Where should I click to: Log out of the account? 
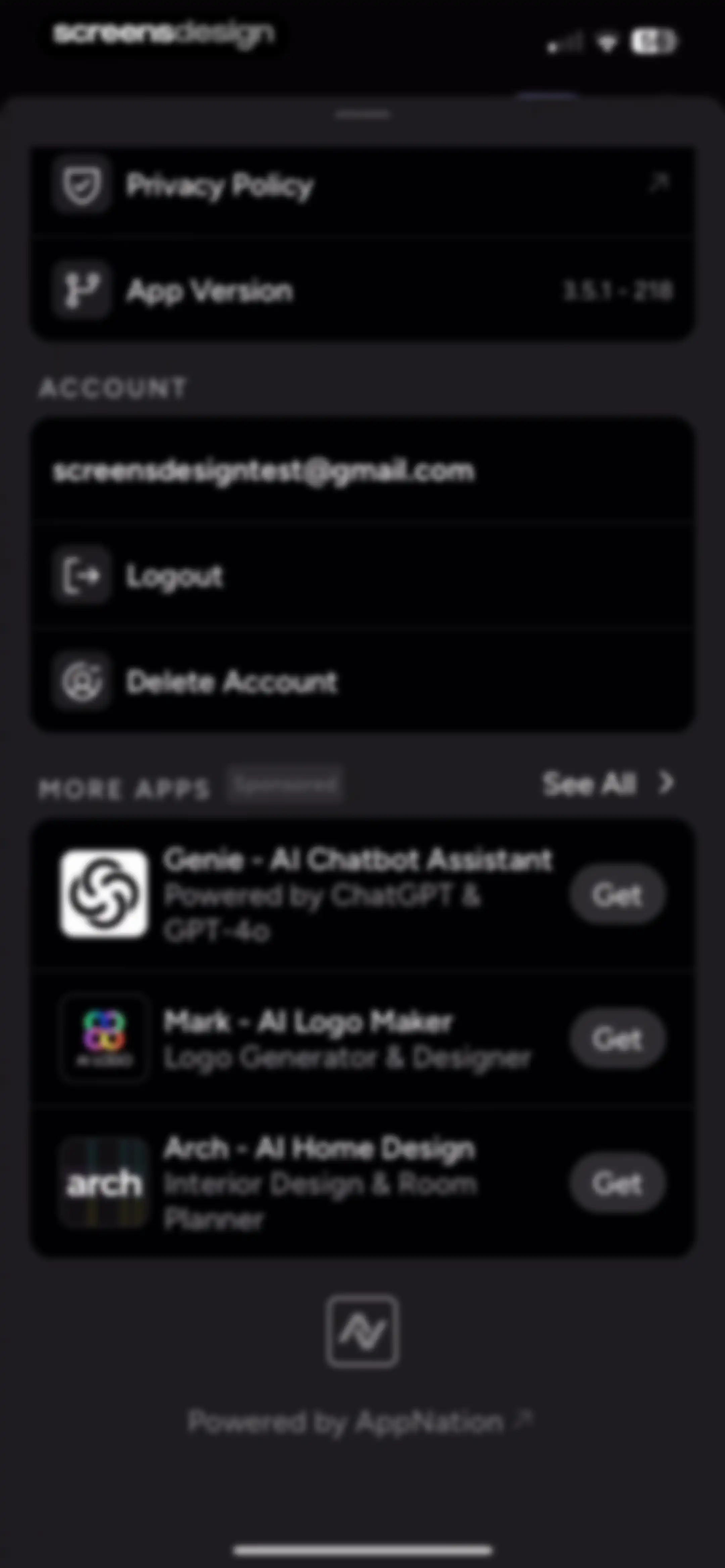(362, 575)
